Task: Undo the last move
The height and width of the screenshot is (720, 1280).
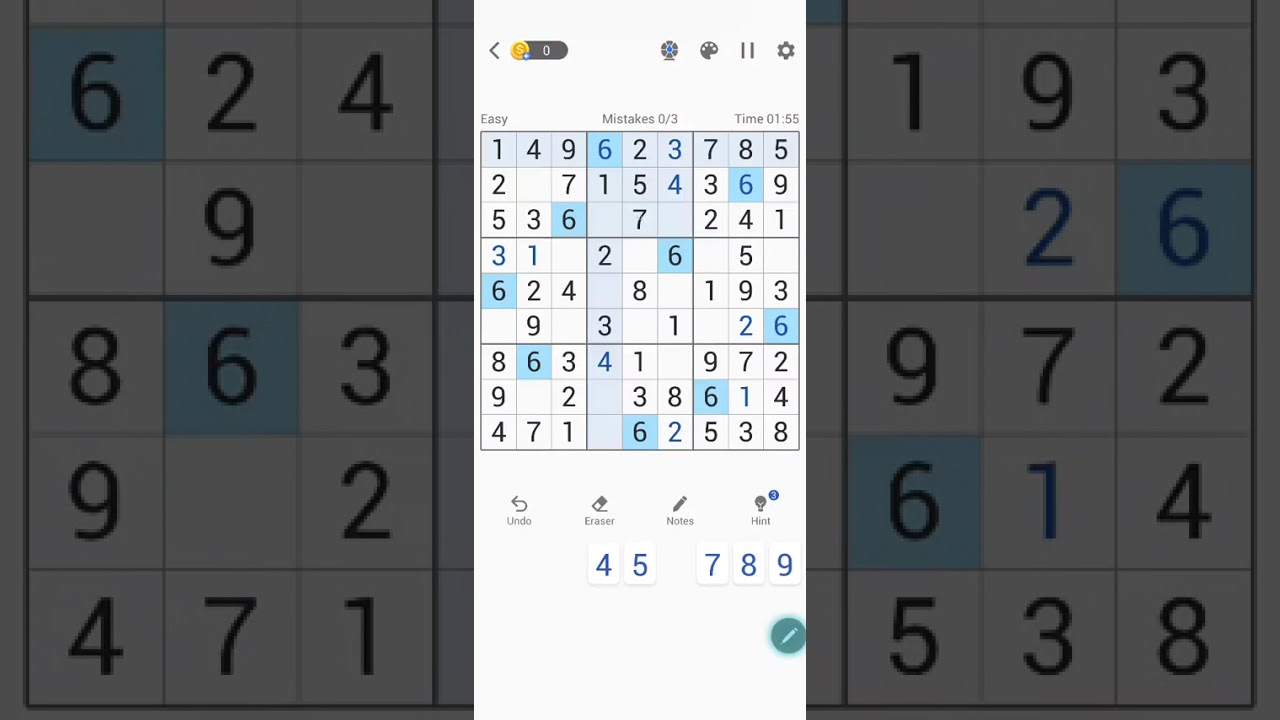Action: click(x=519, y=510)
